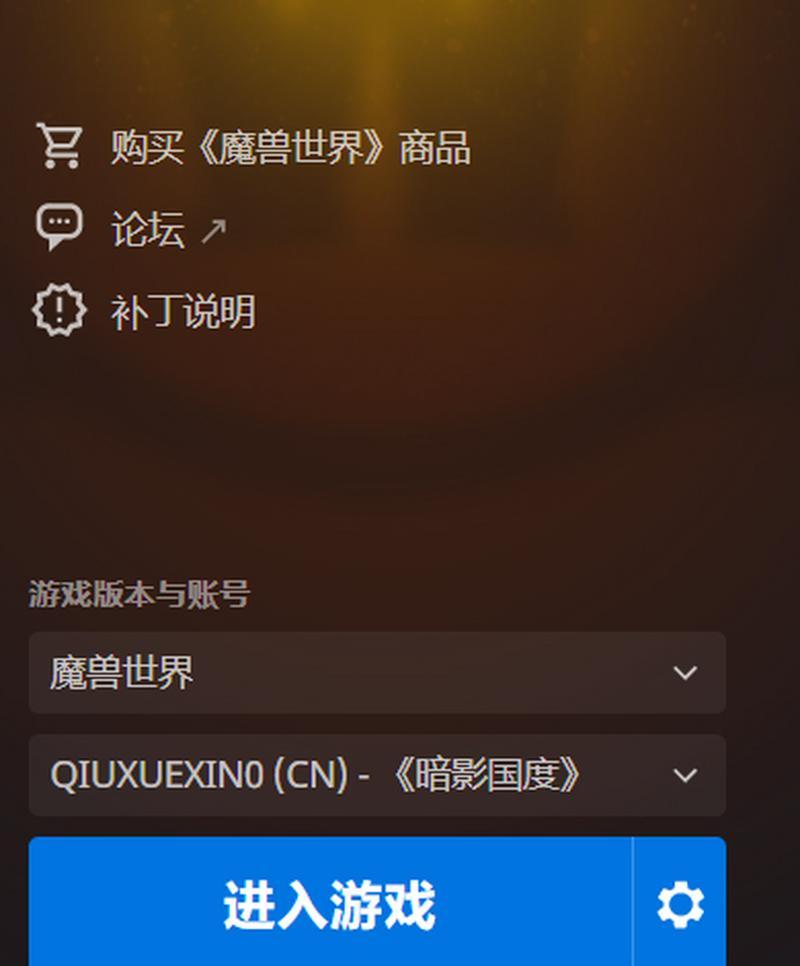Tap the 进入游戏 play button
This screenshot has width=800, height=966.
[330, 905]
